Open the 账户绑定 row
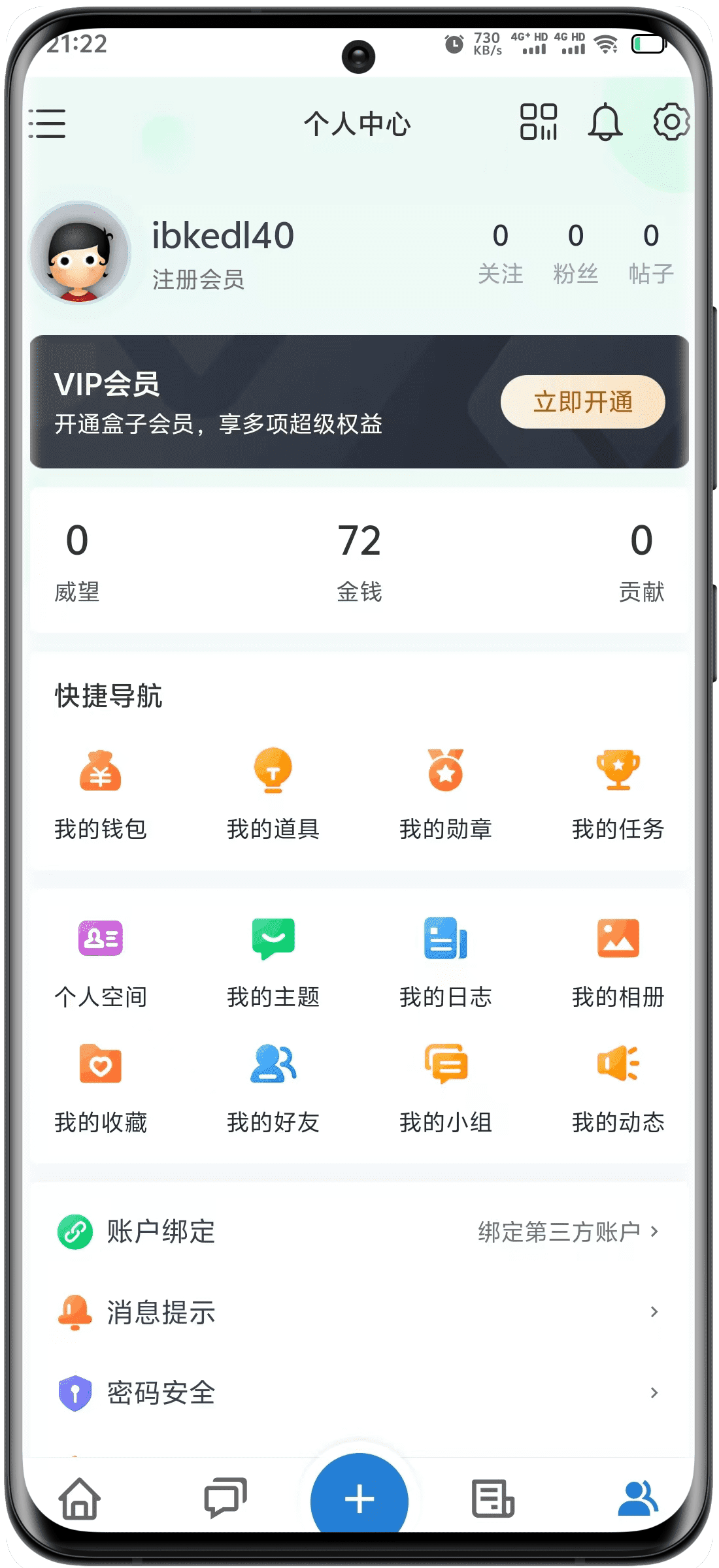The image size is (719, 1568). coord(358,1232)
